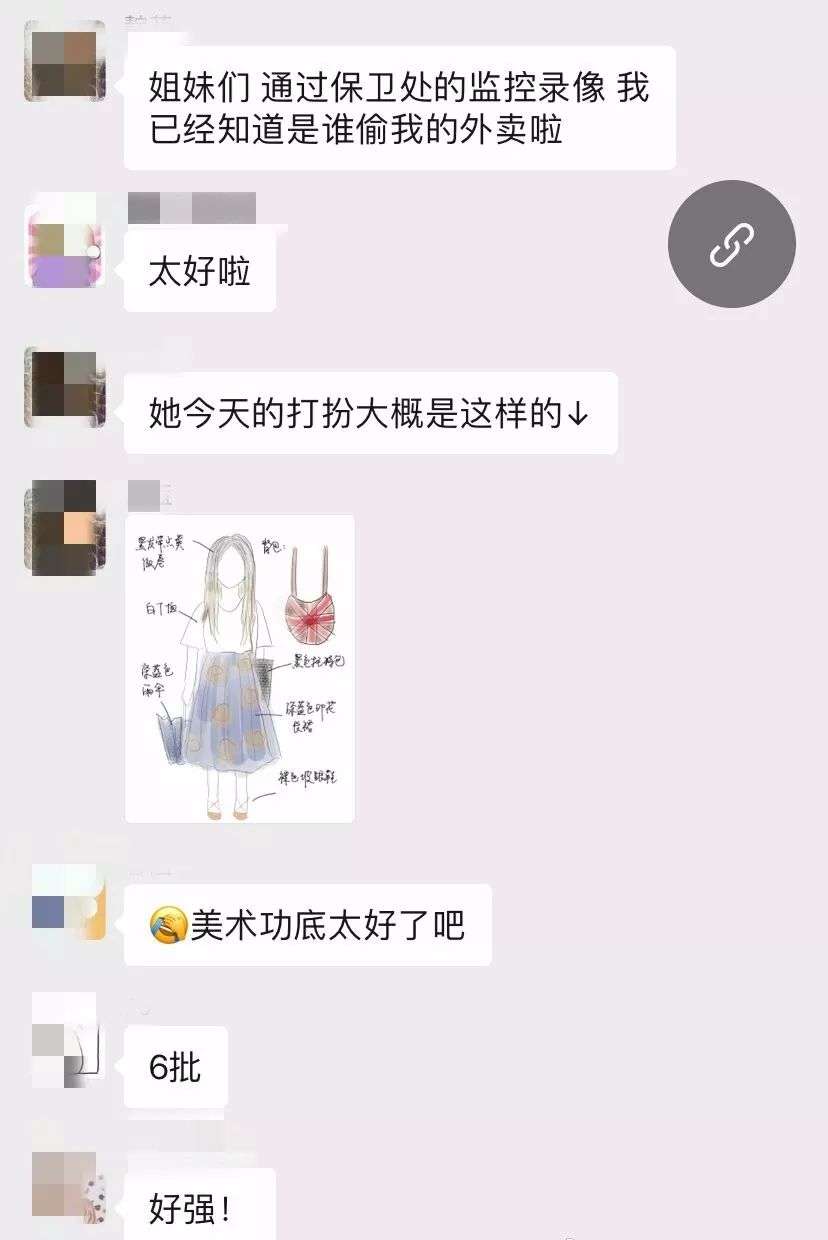Open the outfit sketch image in chat
The image size is (828, 1240).
(x=240, y=668)
